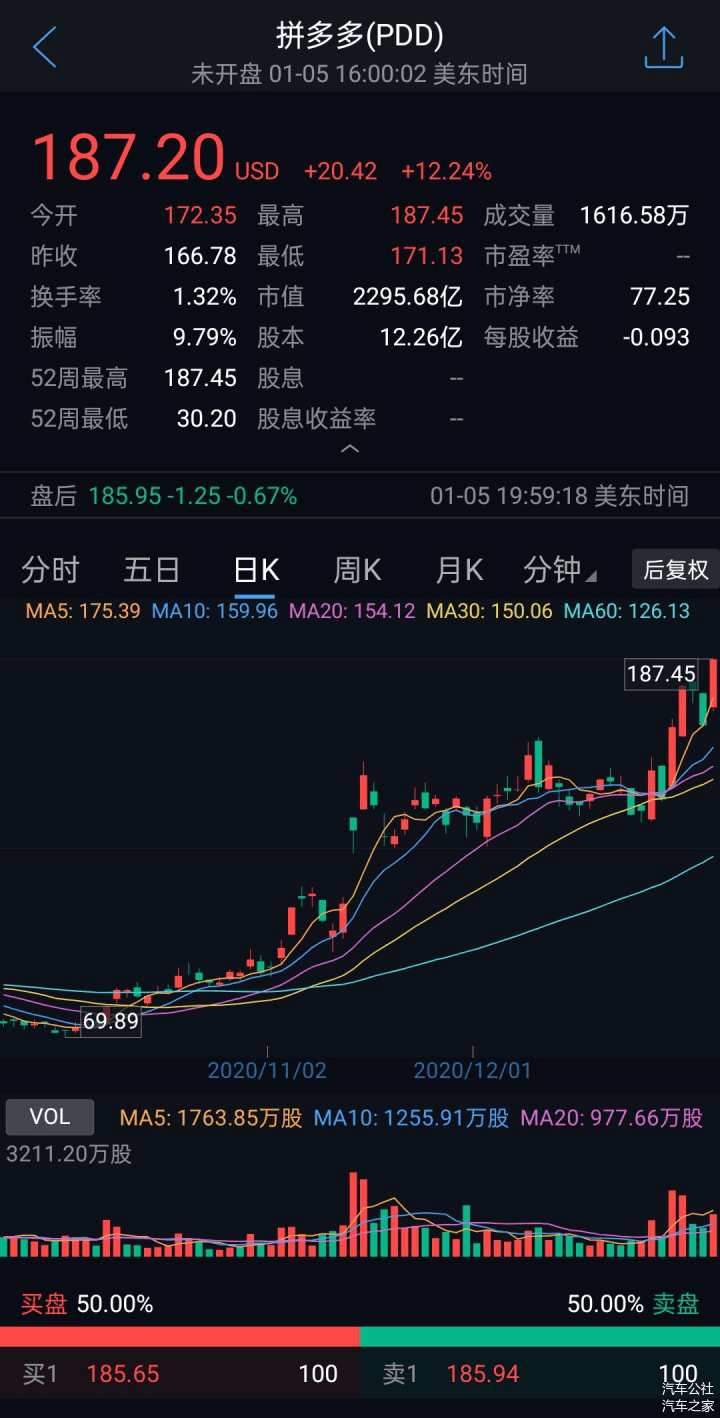Switch to the 分时 chart tab
Screen dimensions: 720x1418
point(50,570)
